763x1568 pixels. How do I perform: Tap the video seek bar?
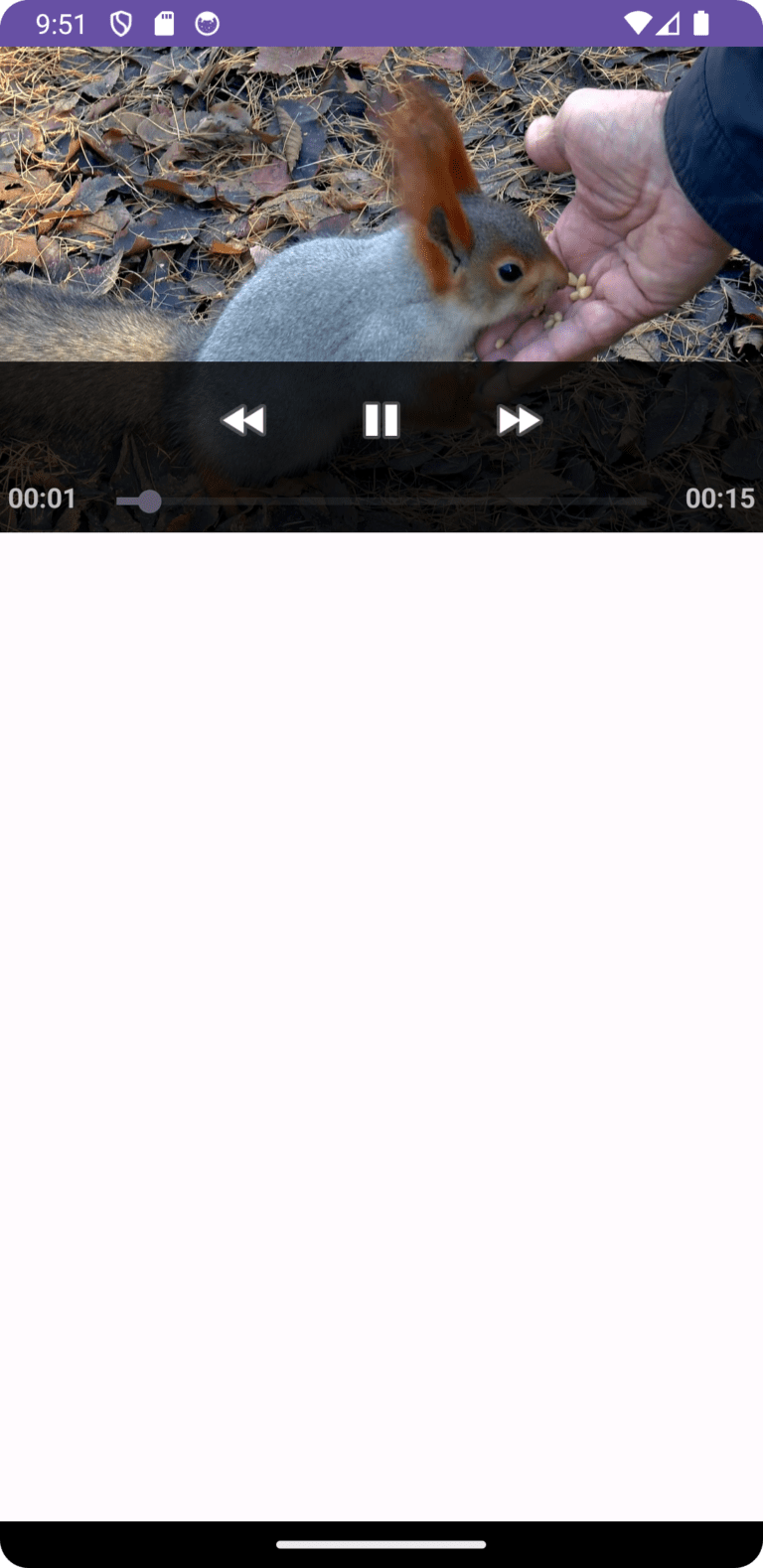[381, 501]
